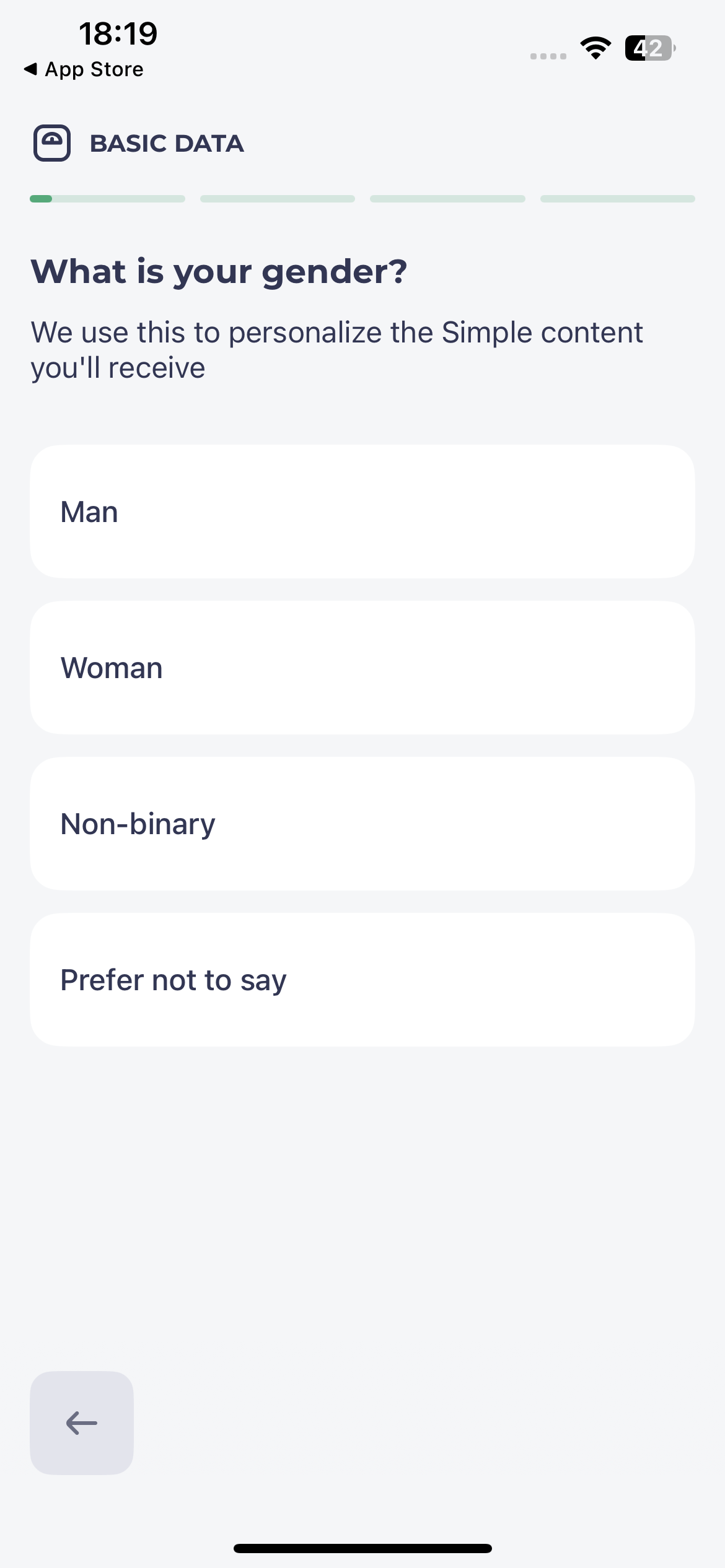This screenshot has width=725, height=1568.
Task: Pick Non-binary as gender
Action: 362,824
